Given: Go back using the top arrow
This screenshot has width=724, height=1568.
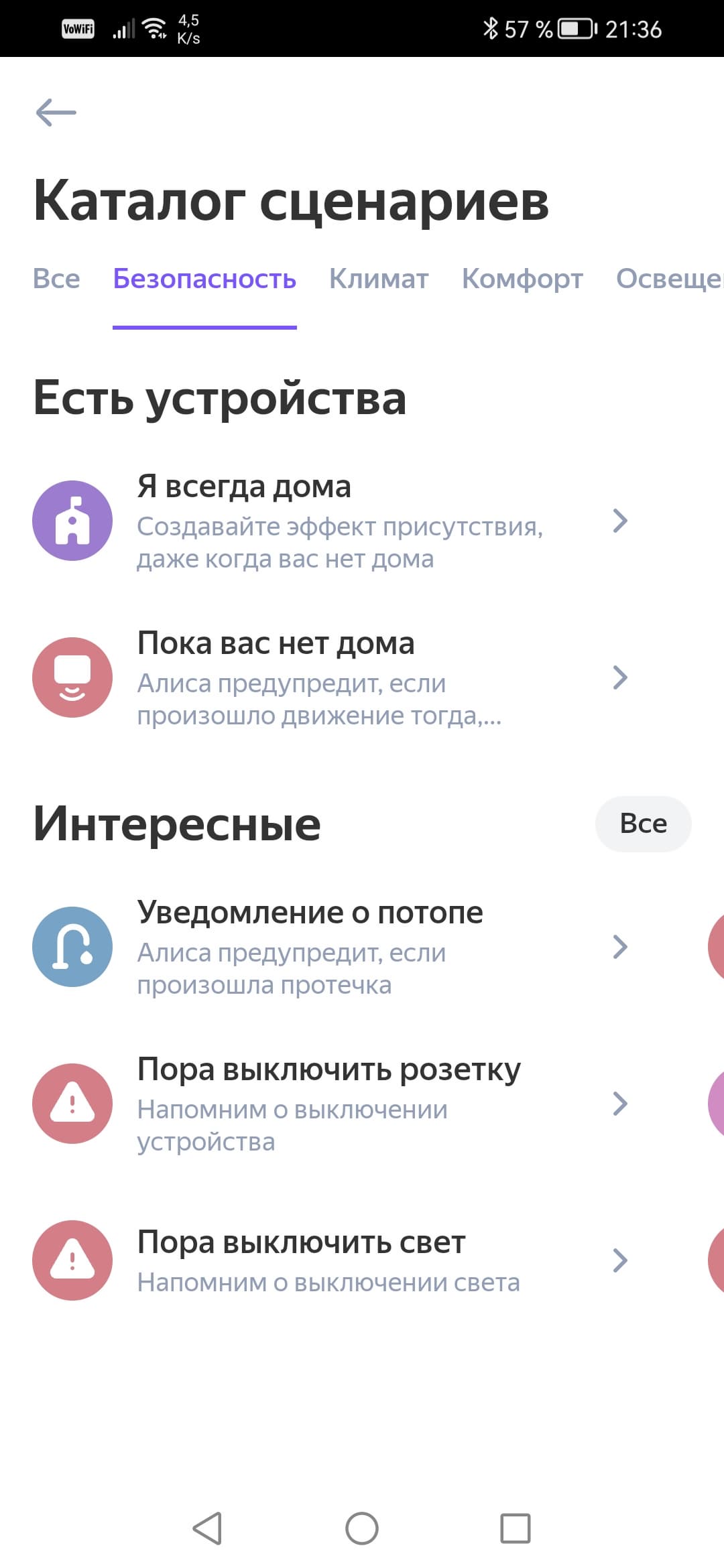Looking at the screenshot, I should [56, 112].
